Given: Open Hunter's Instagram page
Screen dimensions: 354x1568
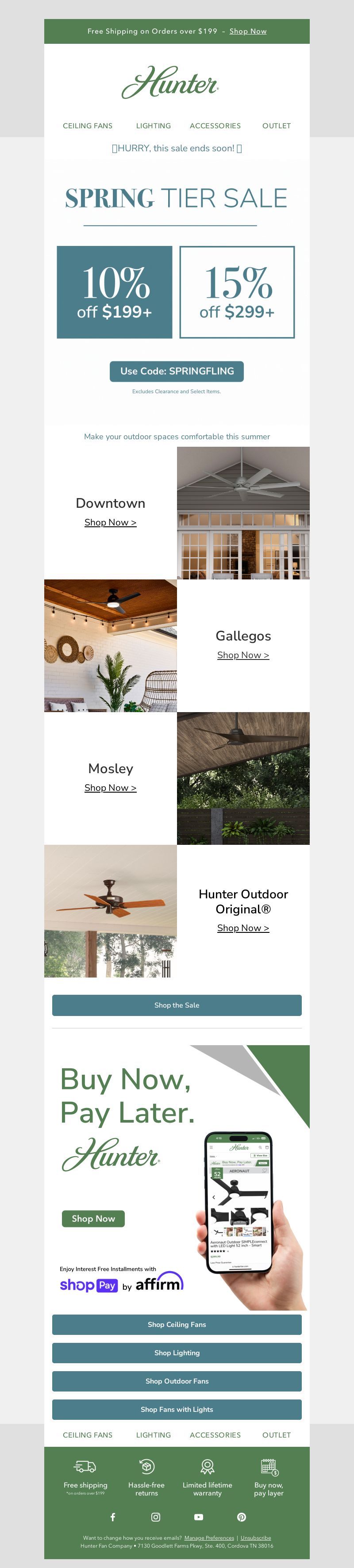Looking at the screenshot, I should click(155, 1517).
